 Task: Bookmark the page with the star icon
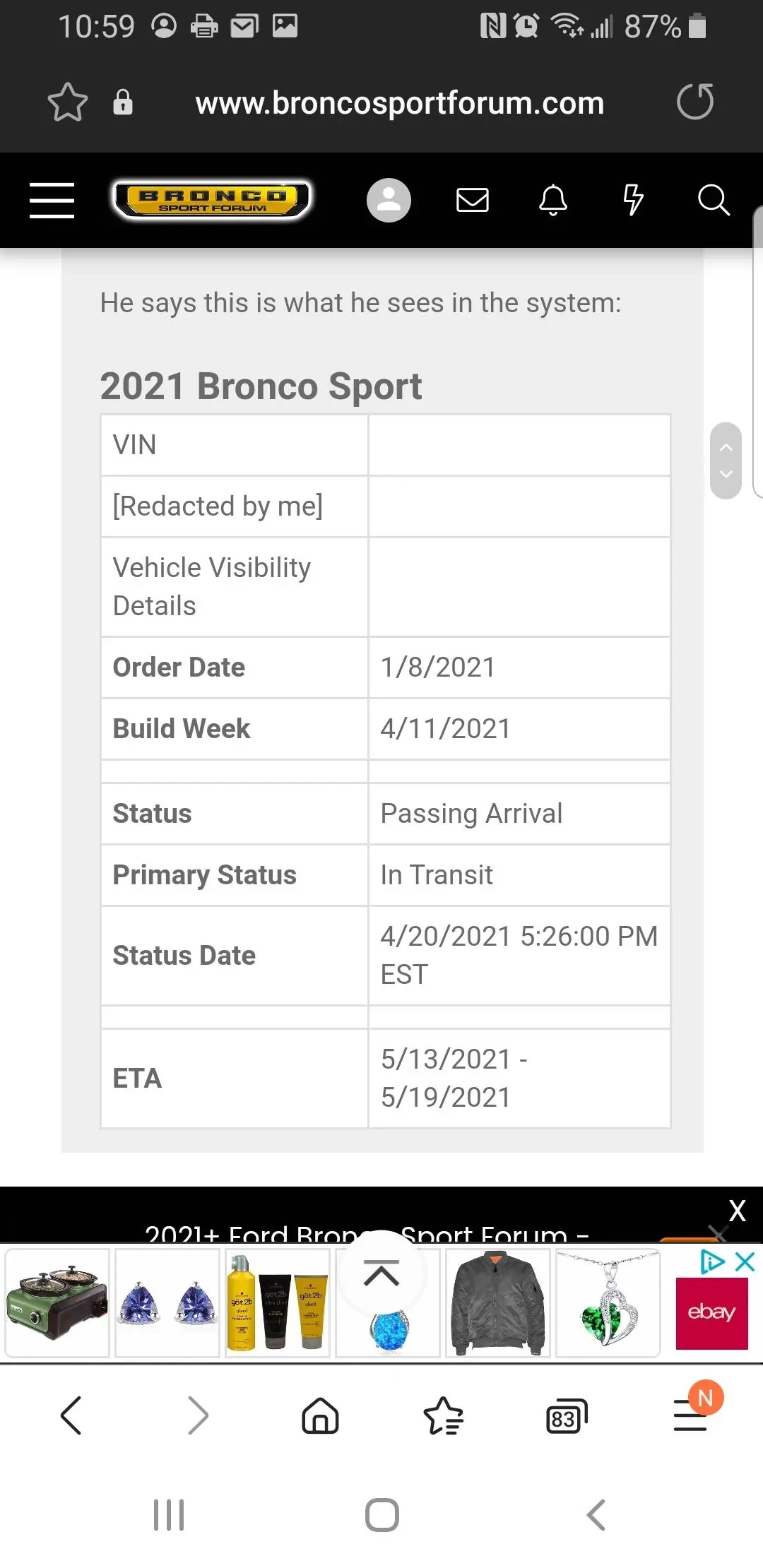pyautogui.click(x=67, y=103)
